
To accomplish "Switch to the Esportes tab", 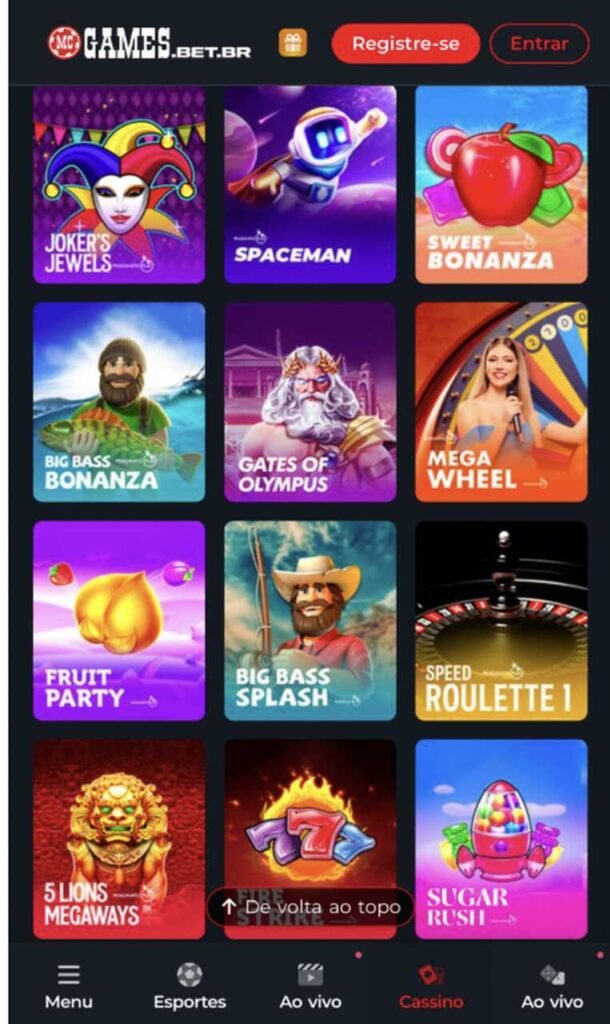I will (x=189, y=985).
